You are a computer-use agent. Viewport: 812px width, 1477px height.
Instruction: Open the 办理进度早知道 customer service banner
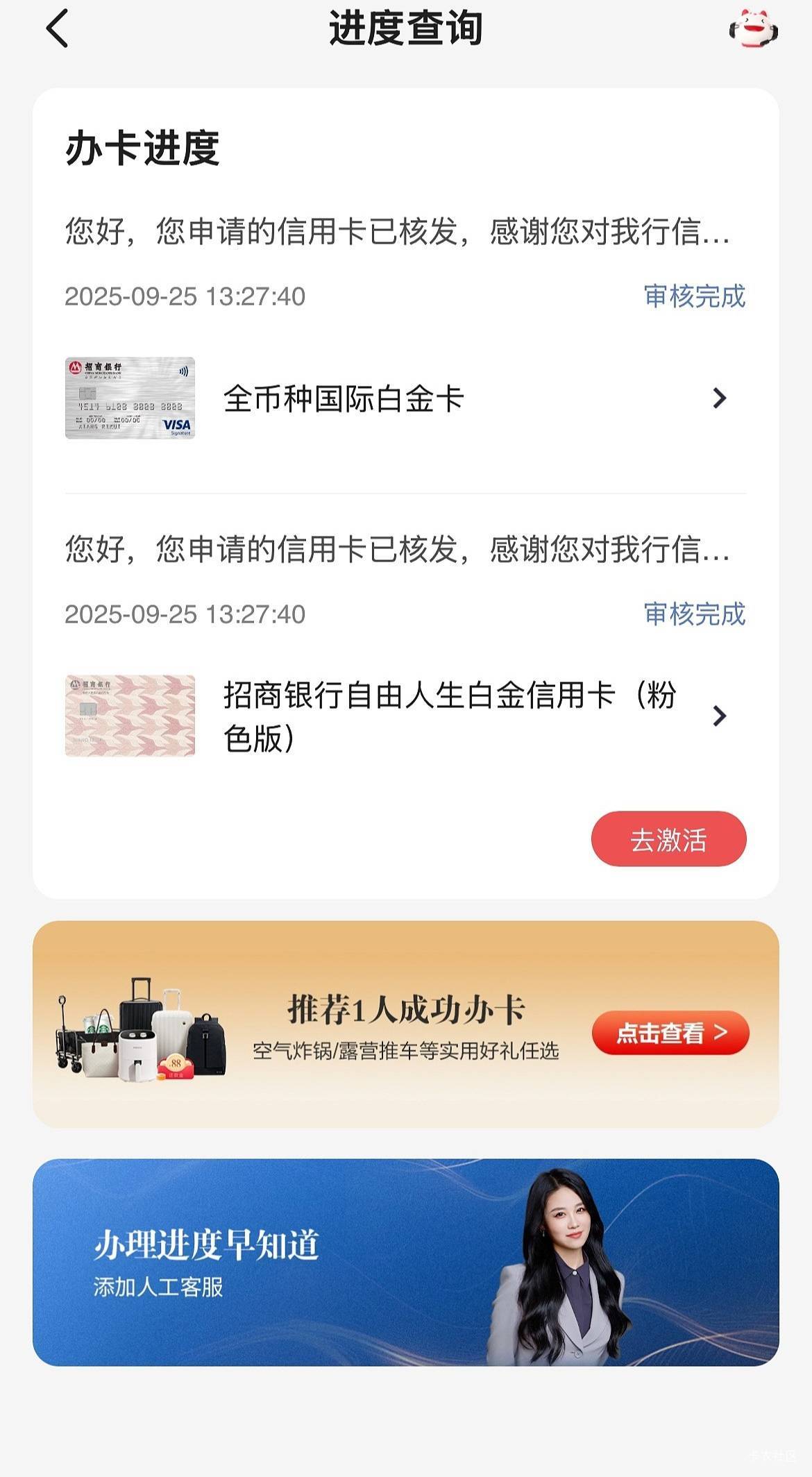point(405,1262)
